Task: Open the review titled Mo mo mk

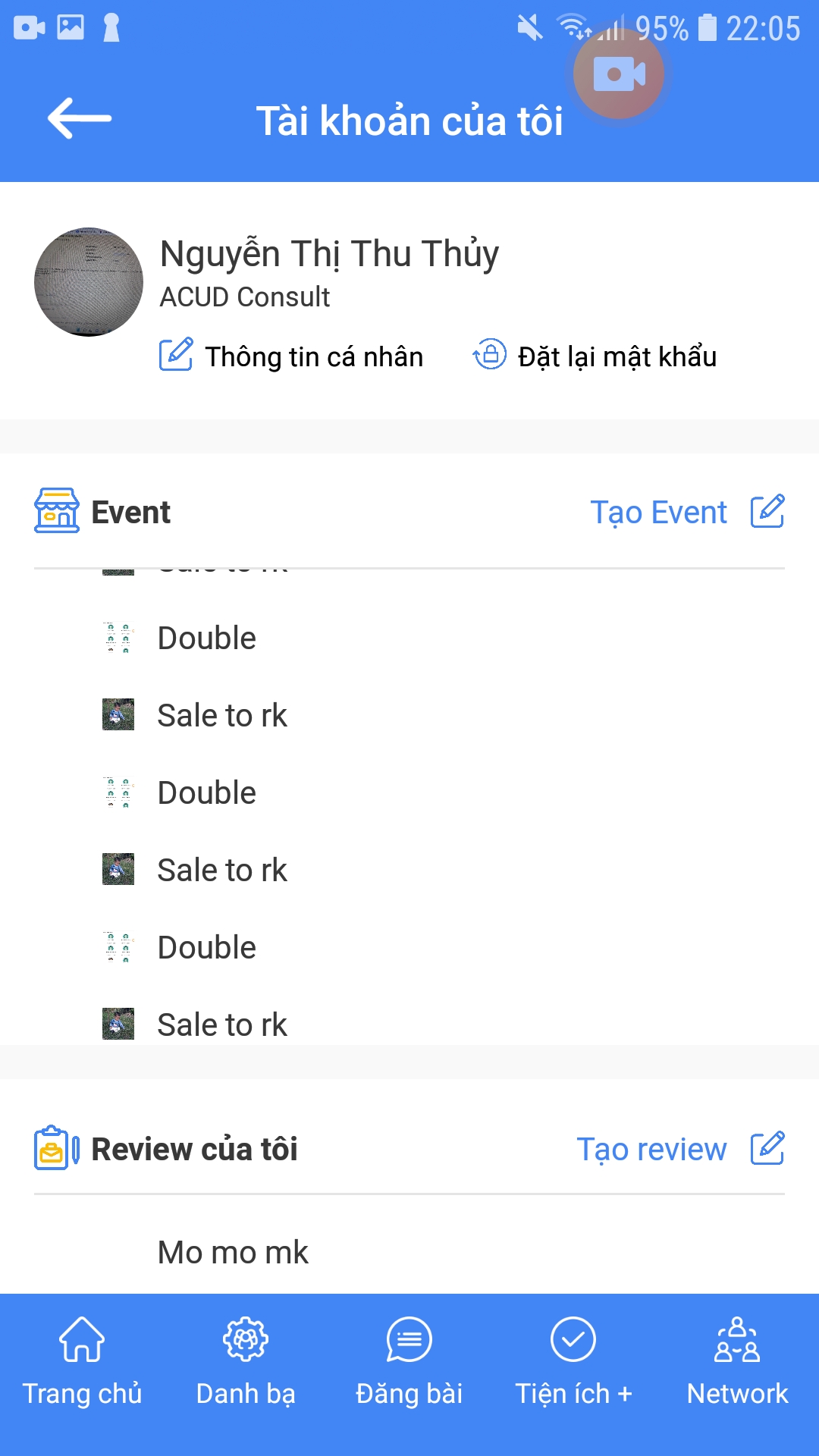Action: (x=233, y=1252)
